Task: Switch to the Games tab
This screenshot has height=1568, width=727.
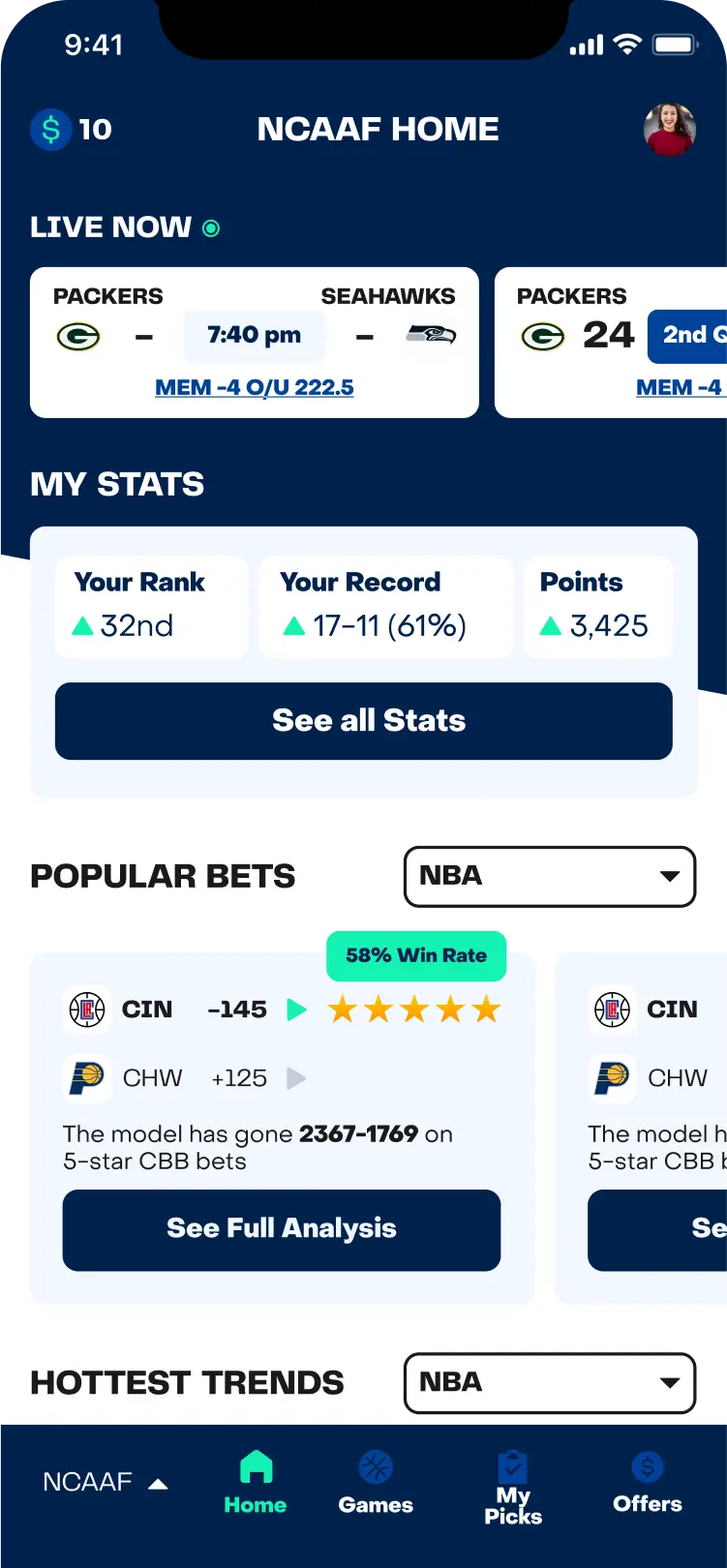Action: coord(376,1483)
